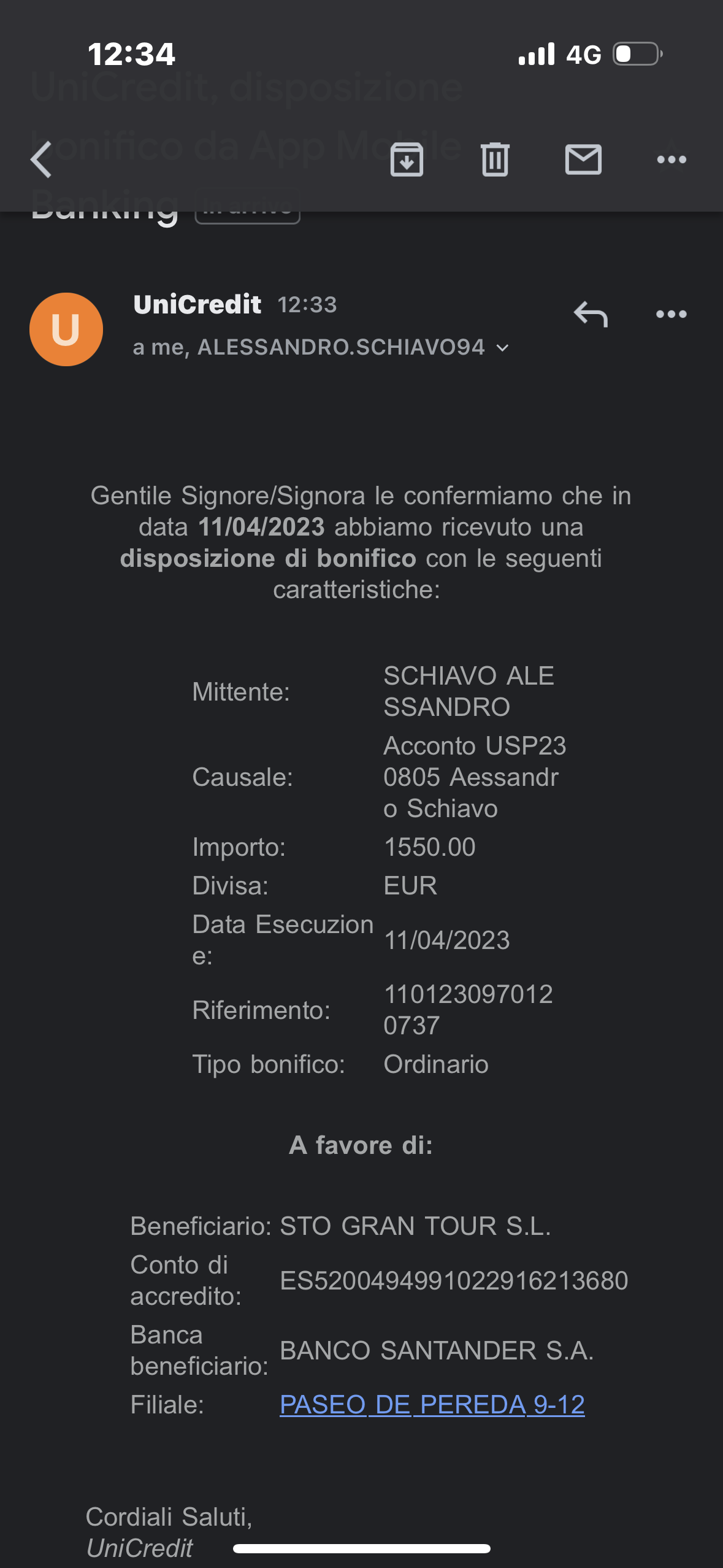Expand the recipient details chevron

[x=503, y=348]
